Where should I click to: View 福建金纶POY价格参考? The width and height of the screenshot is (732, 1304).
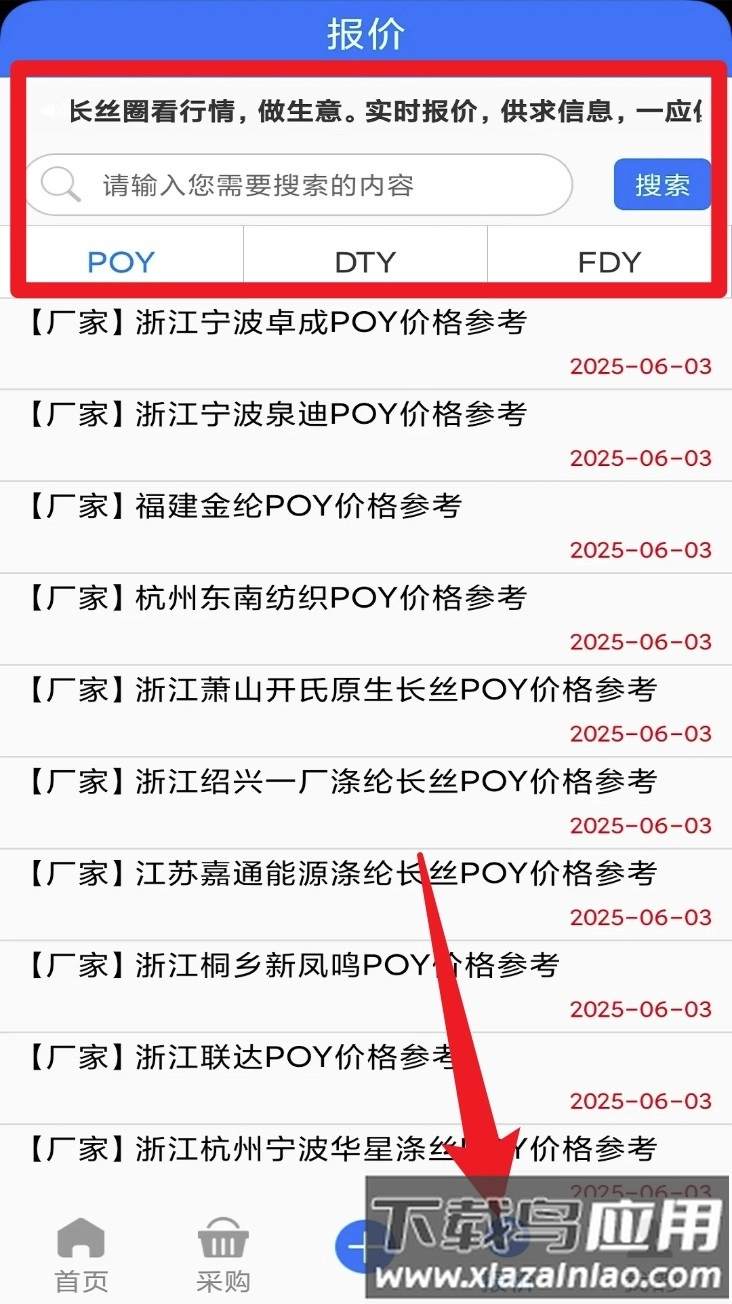point(244,507)
